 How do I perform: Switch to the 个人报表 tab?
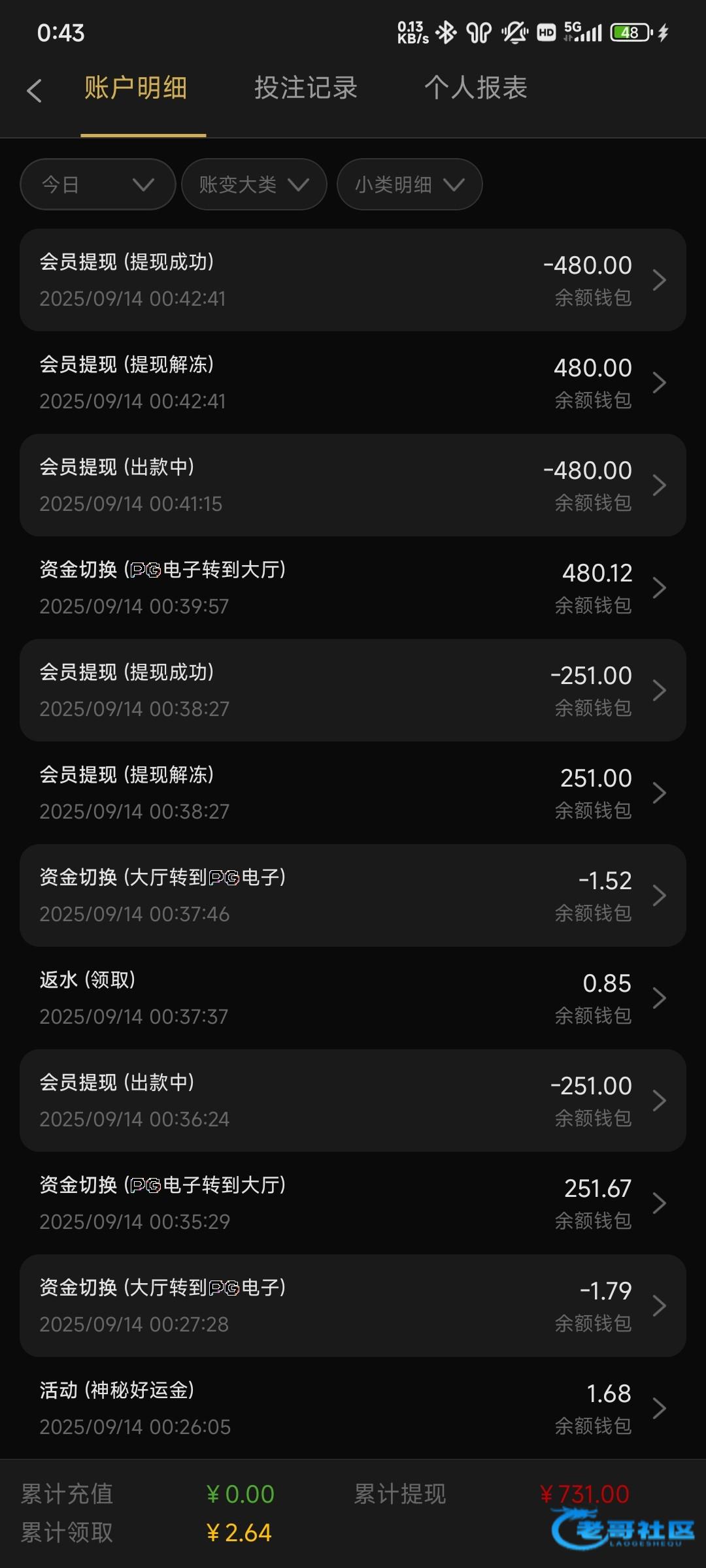[476, 88]
